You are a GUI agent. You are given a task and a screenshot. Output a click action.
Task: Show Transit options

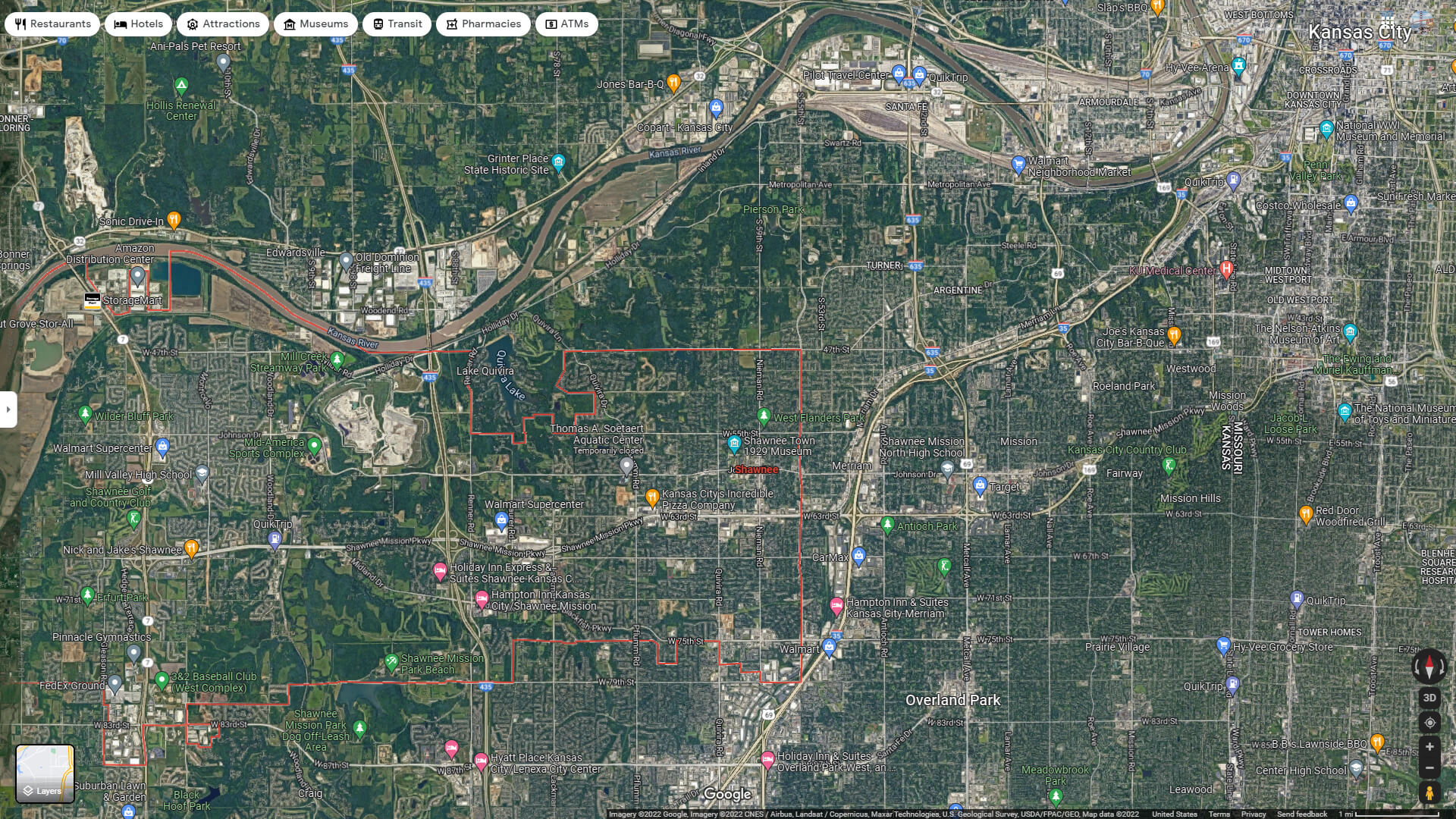(397, 24)
